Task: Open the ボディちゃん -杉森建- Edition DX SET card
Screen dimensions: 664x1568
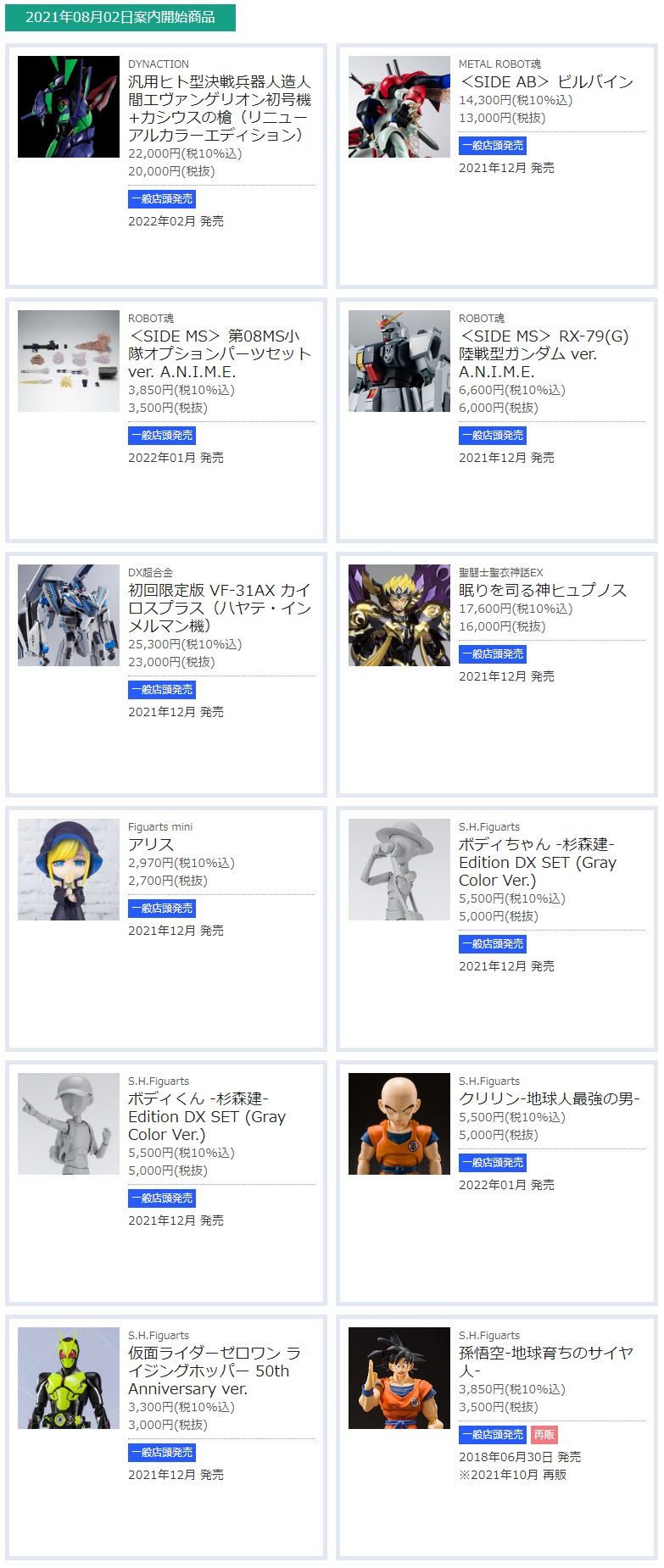Action: click(x=537, y=862)
